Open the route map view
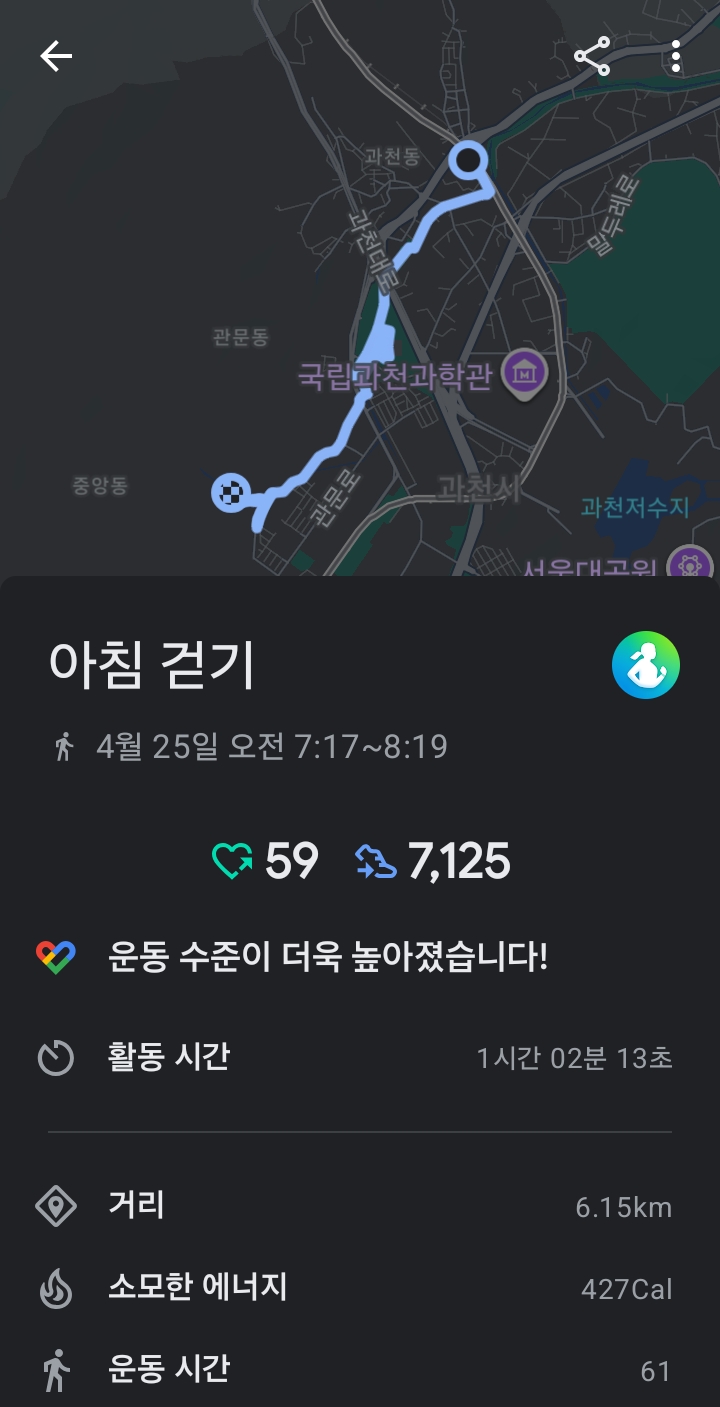720x1407 pixels. 360,330
